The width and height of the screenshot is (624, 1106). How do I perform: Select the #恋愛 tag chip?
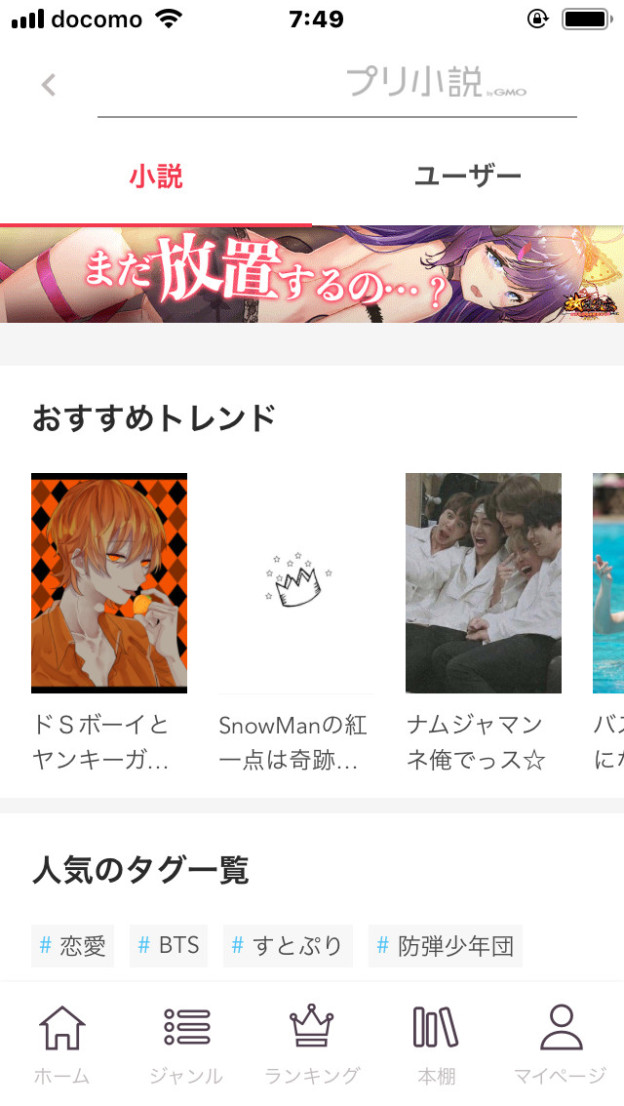click(x=72, y=946)
